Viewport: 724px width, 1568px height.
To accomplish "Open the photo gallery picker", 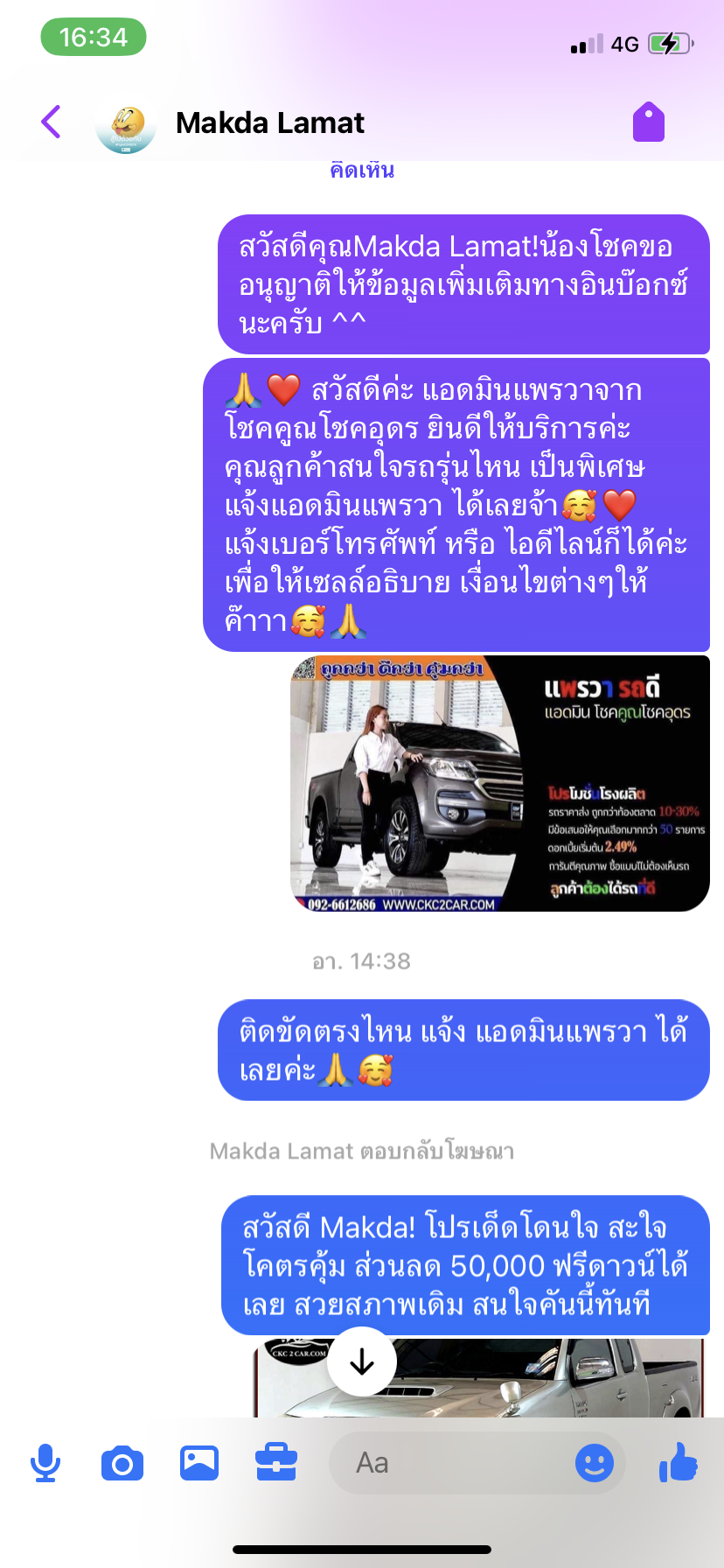I will 199,1463.
